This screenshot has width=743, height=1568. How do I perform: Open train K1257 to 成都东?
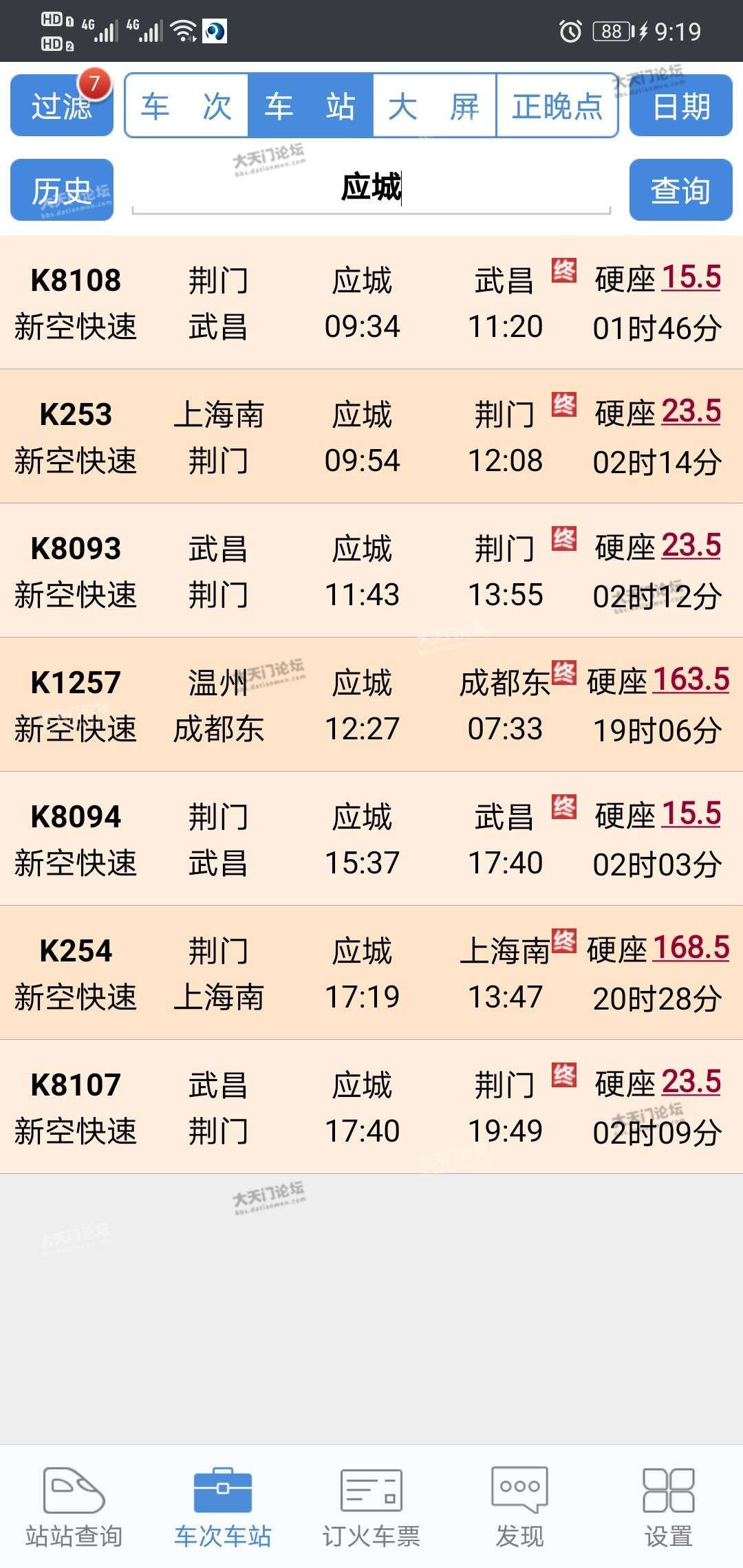pos(371,705)
